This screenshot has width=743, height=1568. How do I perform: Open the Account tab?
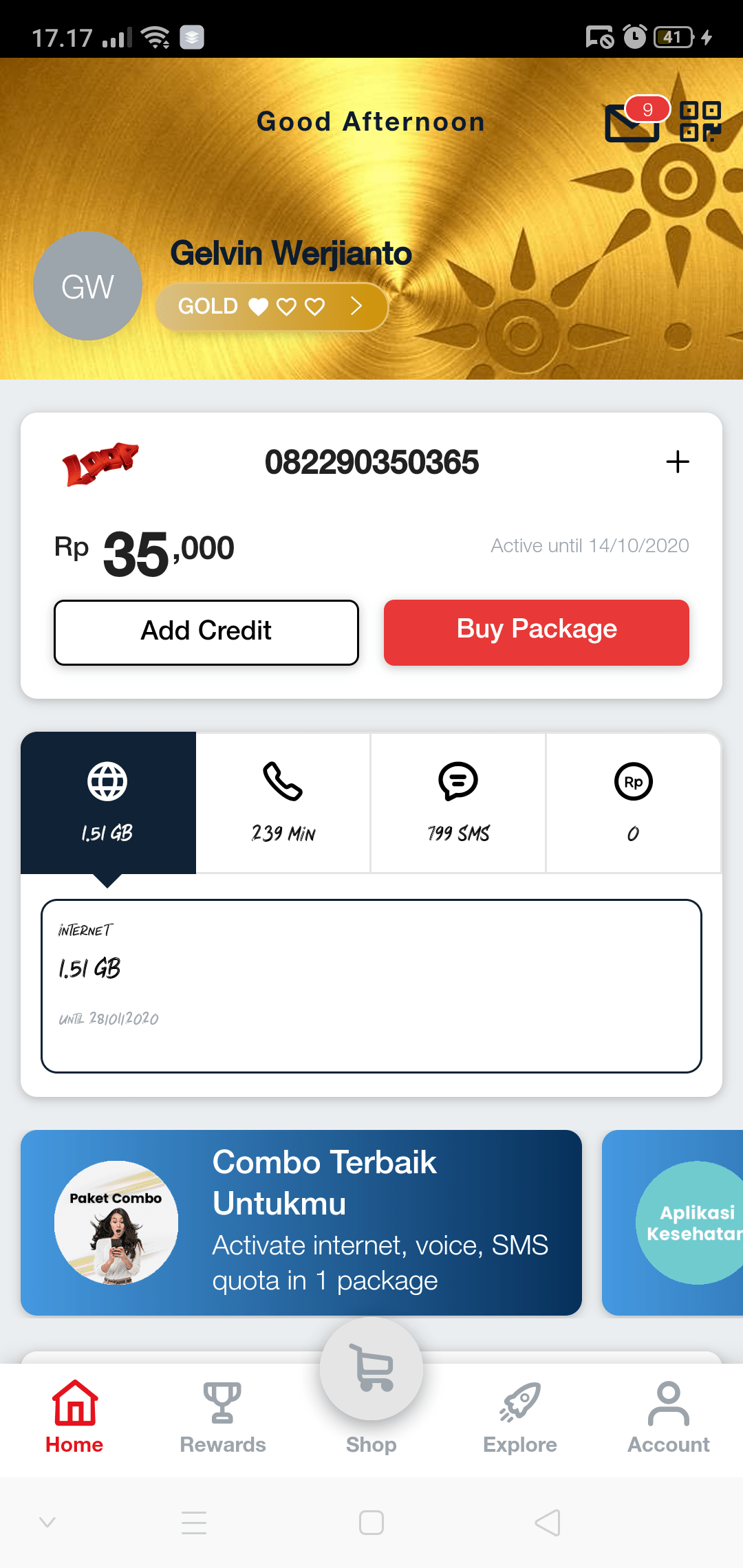click(669, 1418)
